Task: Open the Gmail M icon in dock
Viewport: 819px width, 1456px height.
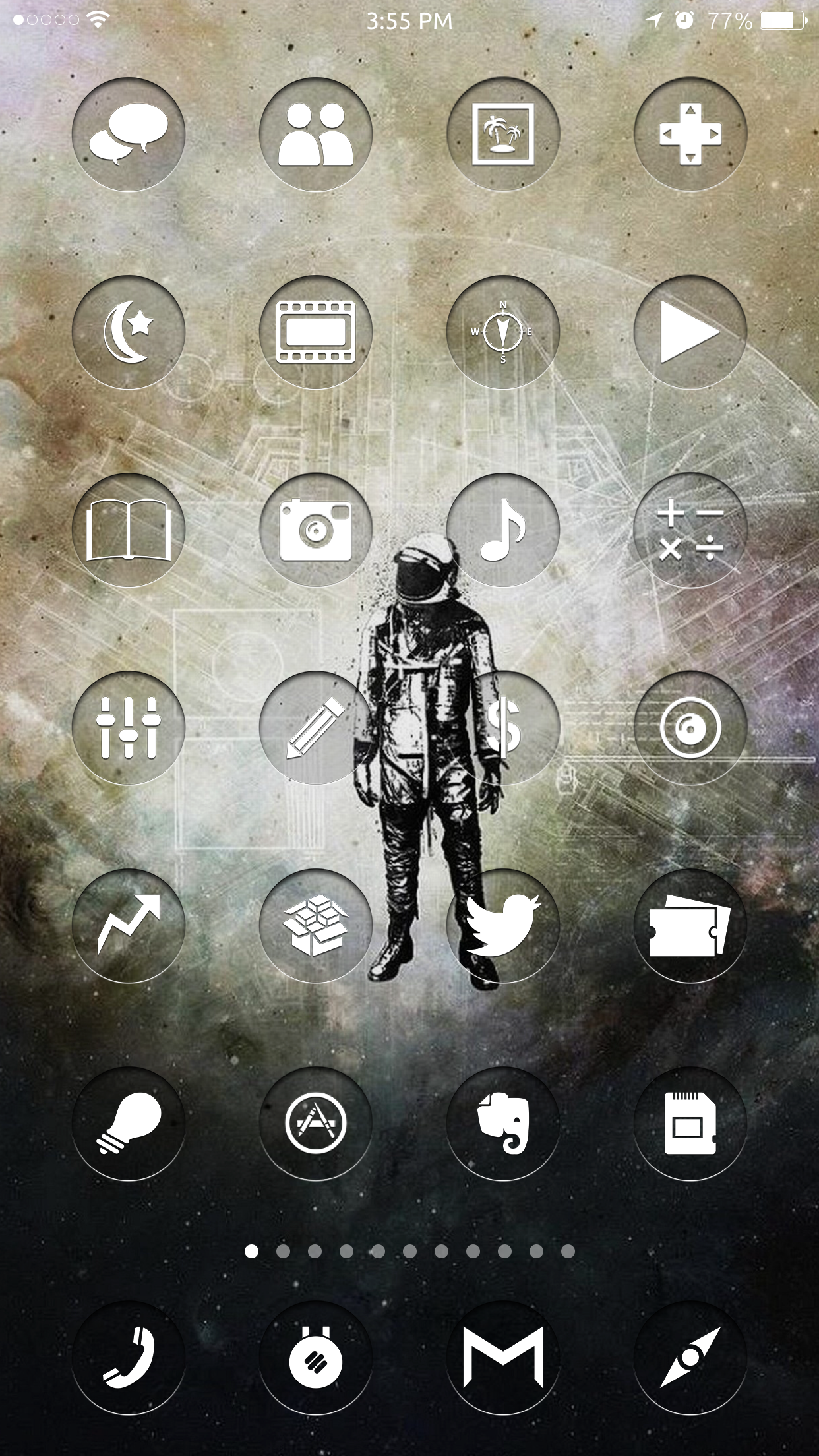Action: tap(502, 1358)
